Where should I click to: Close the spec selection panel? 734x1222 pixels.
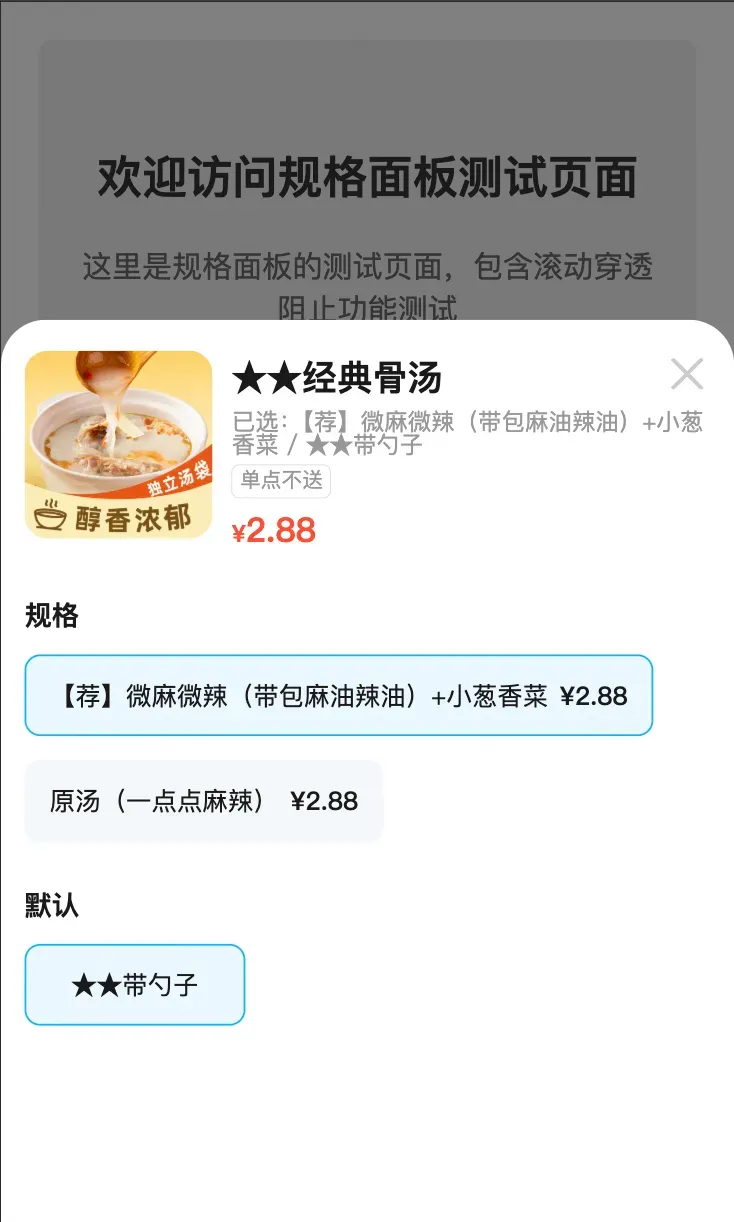point(687,374)
